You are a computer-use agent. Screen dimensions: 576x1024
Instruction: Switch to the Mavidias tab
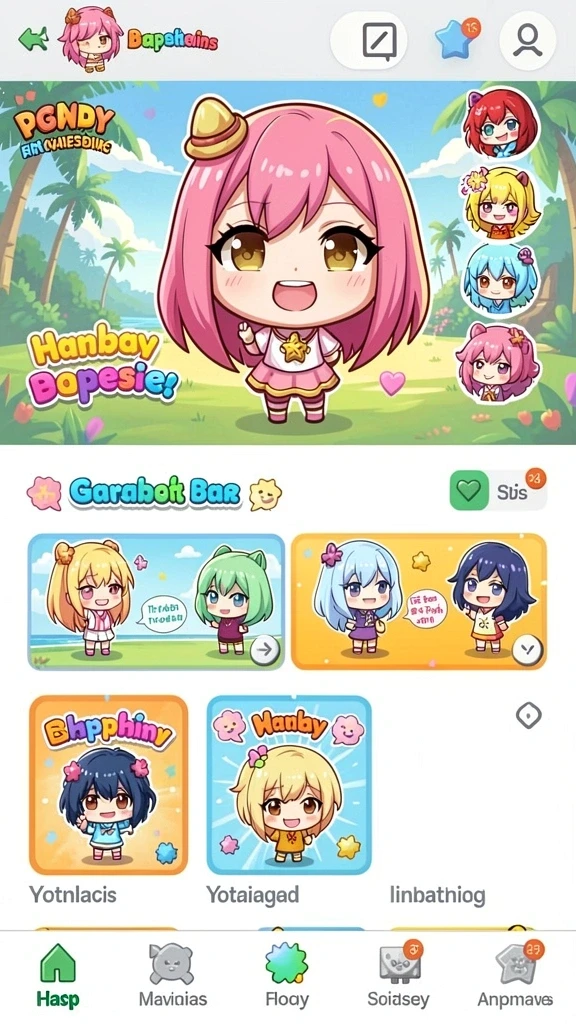pos(172,976)
